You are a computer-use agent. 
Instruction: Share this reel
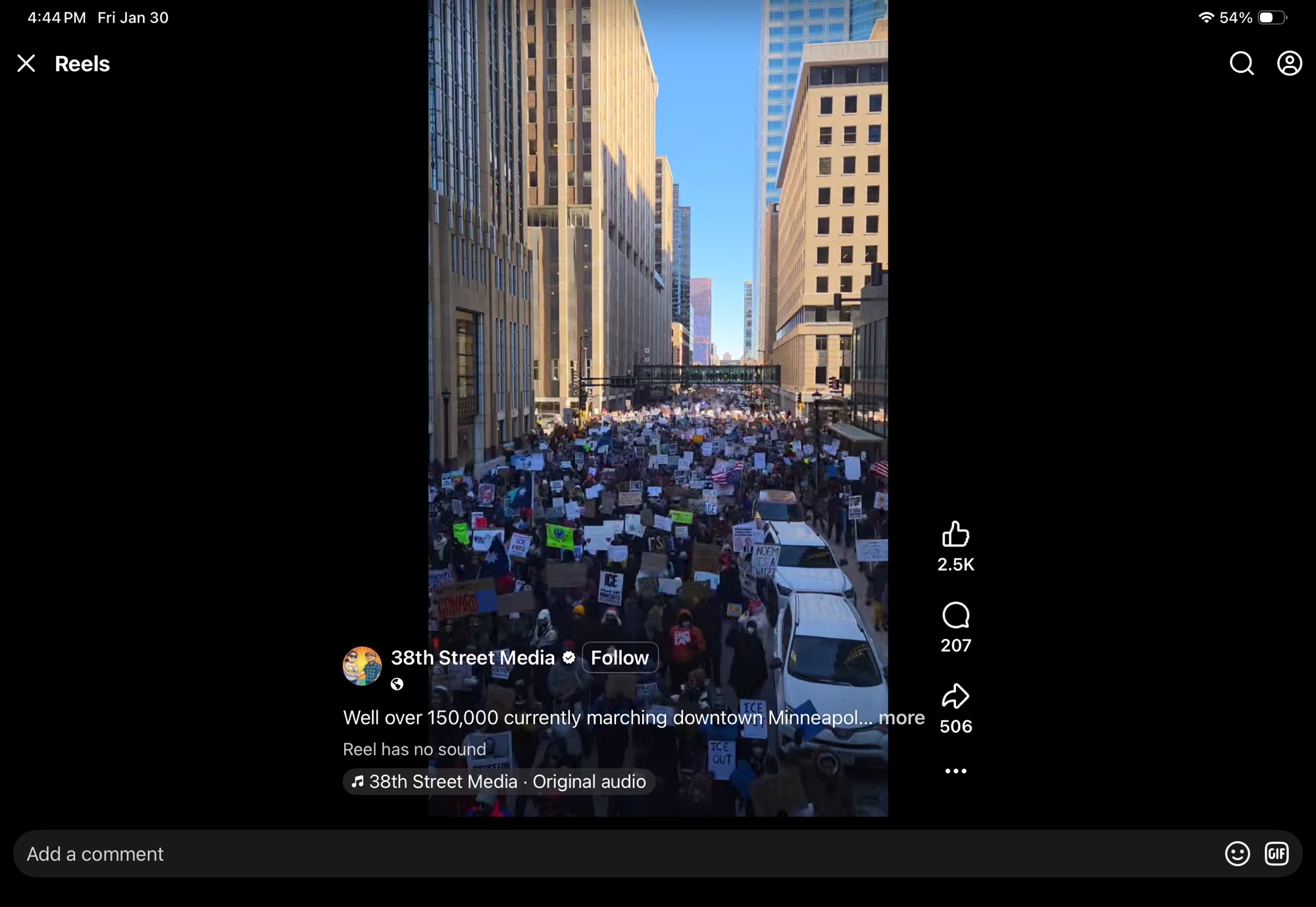point(955,696)
